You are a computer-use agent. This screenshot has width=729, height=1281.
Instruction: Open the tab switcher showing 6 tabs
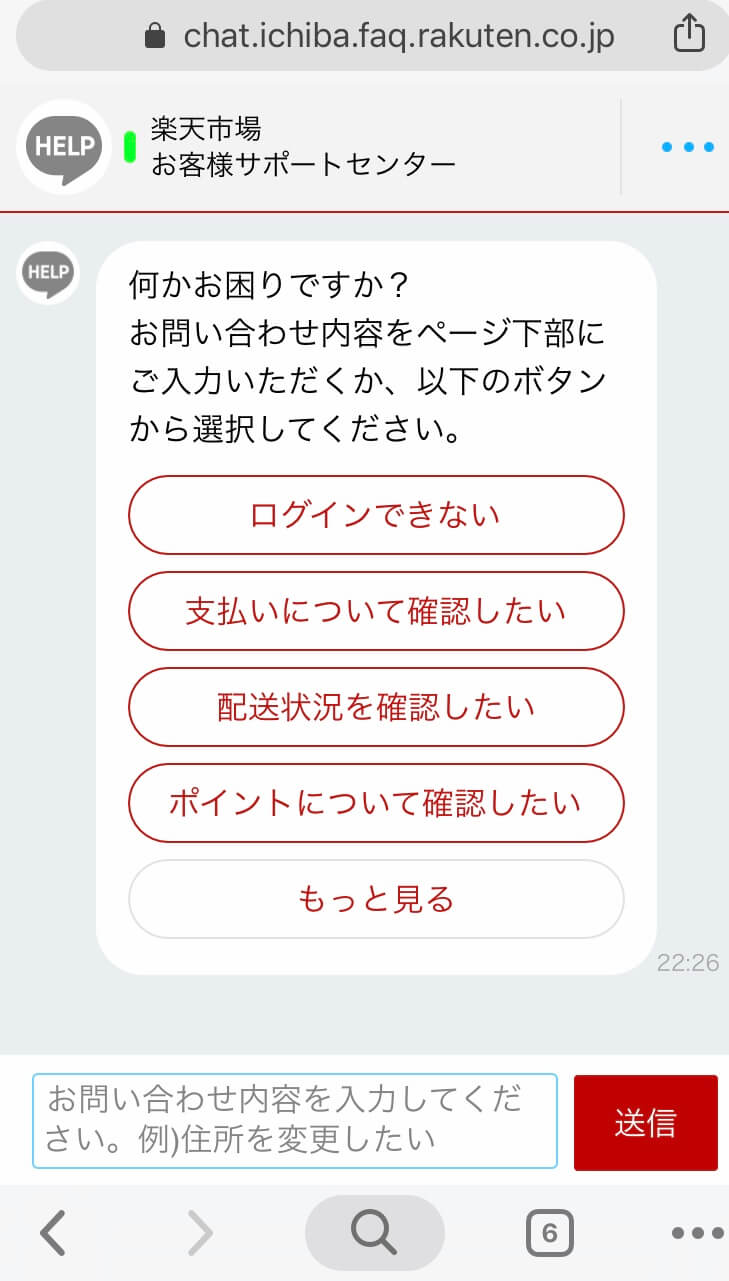click(549, 1233)
